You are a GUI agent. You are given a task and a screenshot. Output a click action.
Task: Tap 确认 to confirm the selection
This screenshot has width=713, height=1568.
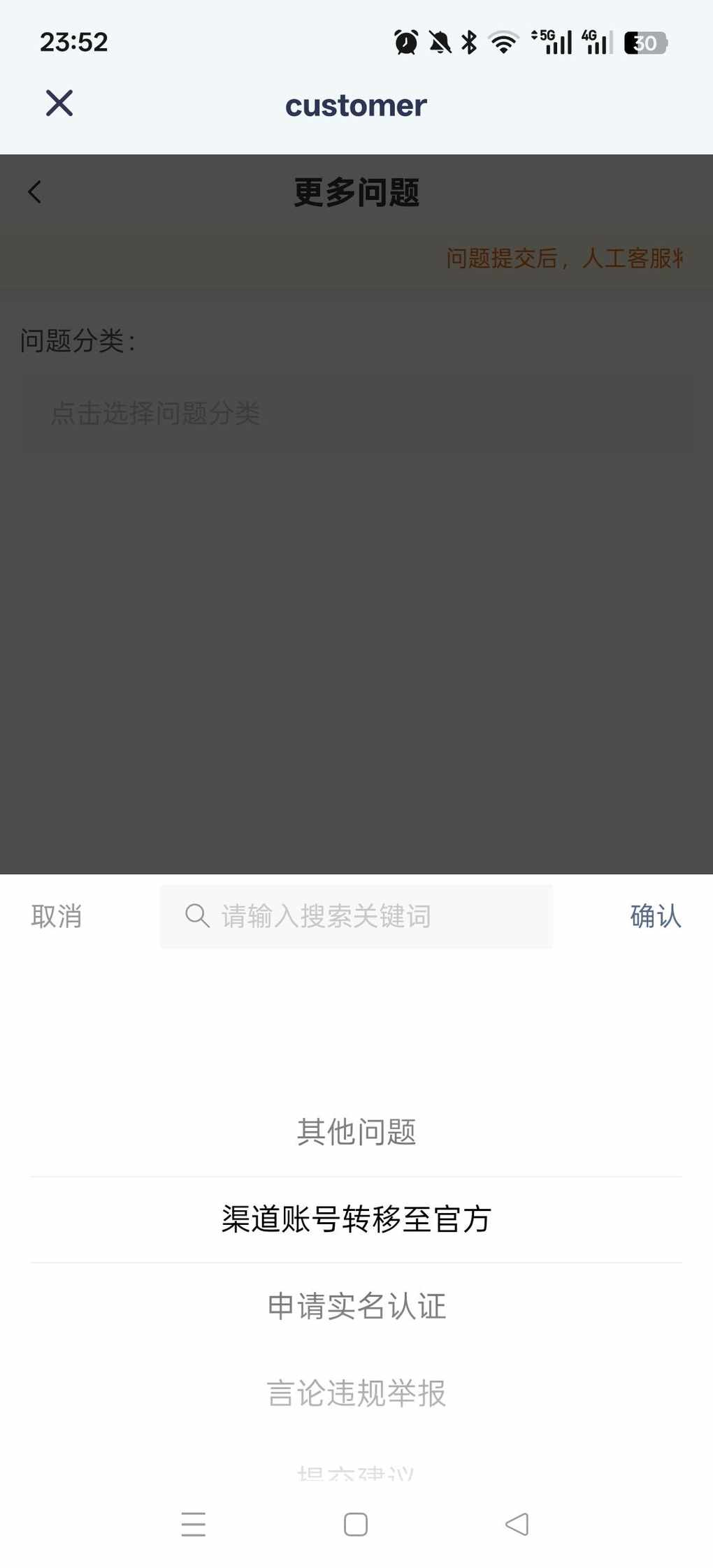tap(655, 916)
